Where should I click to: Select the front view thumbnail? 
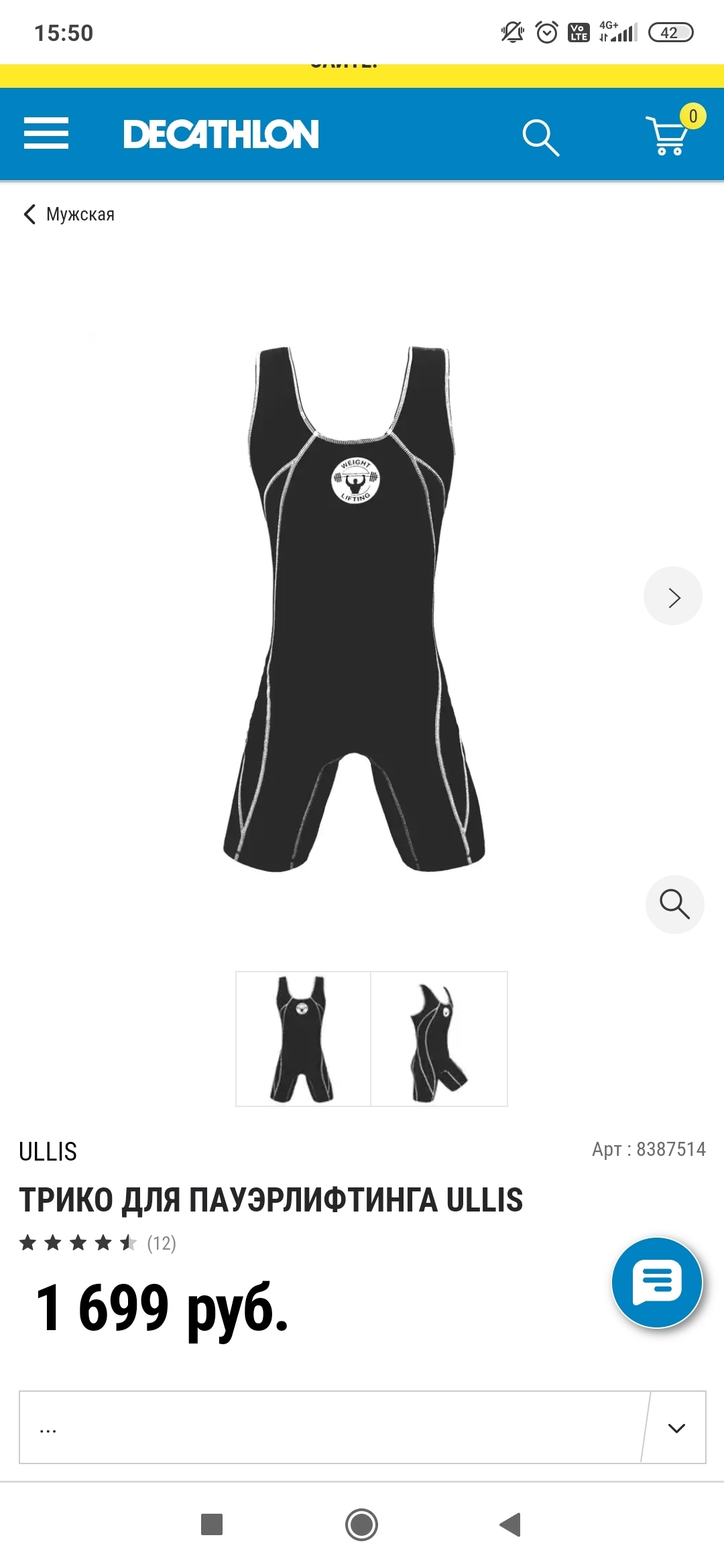click(x=303, y=1039)
